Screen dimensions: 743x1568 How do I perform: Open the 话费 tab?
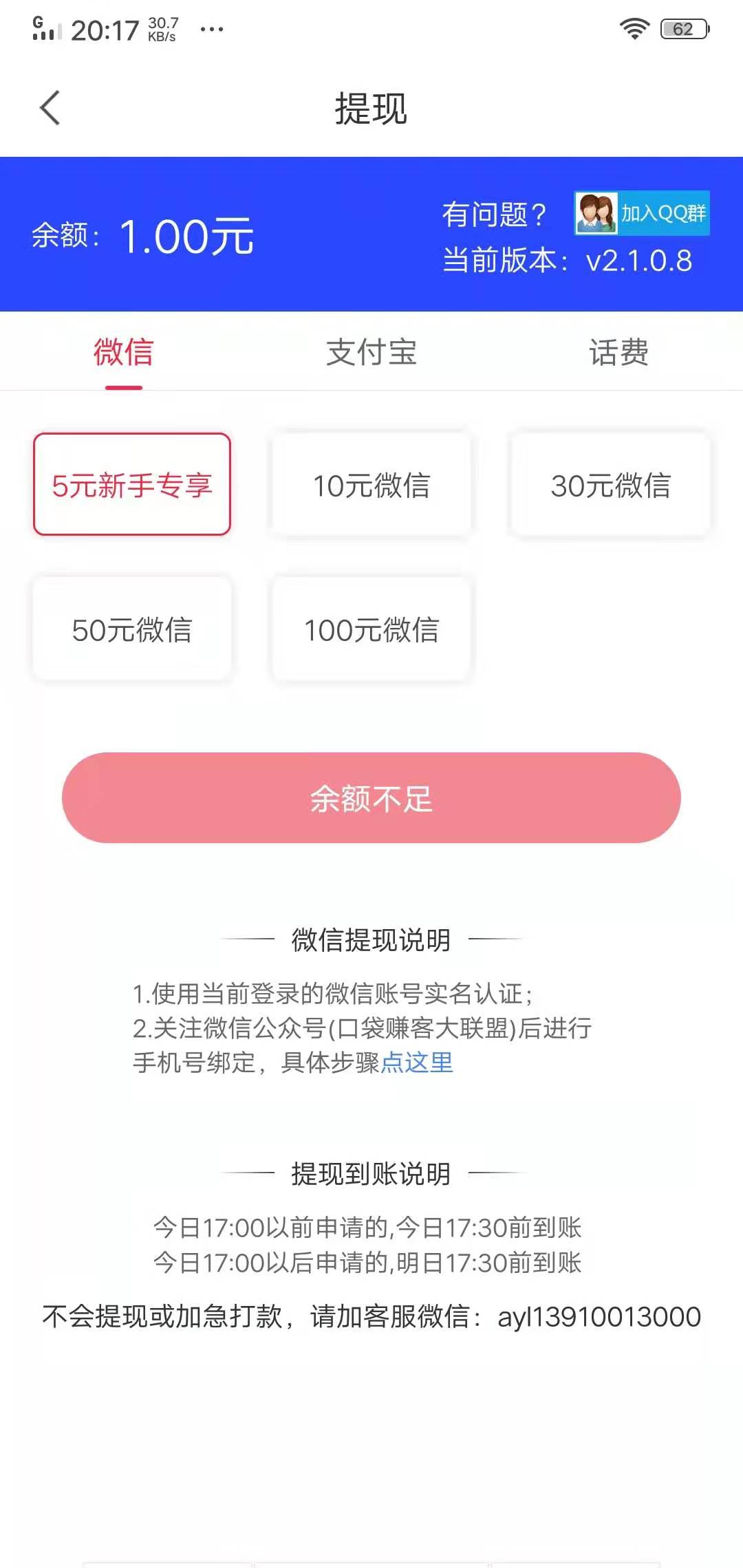[619, 353]
